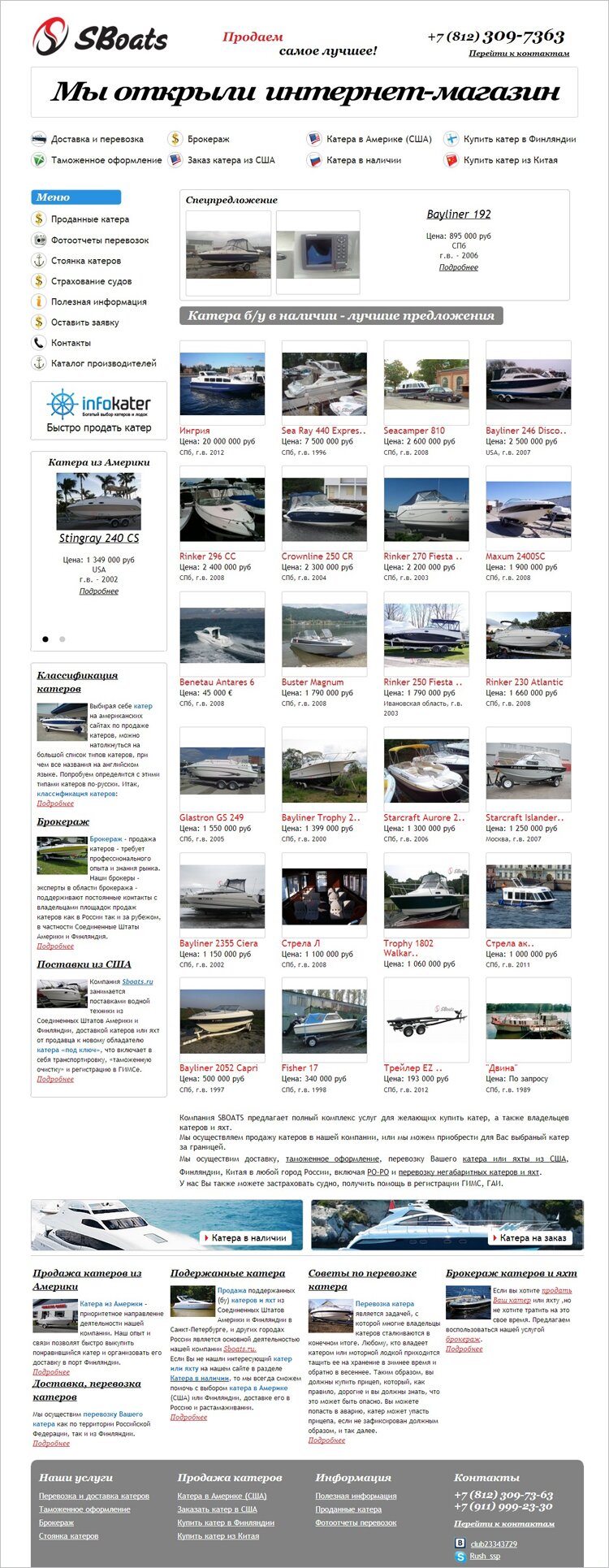Open the internet-магазин announcement banner

[x=304, y=92]
